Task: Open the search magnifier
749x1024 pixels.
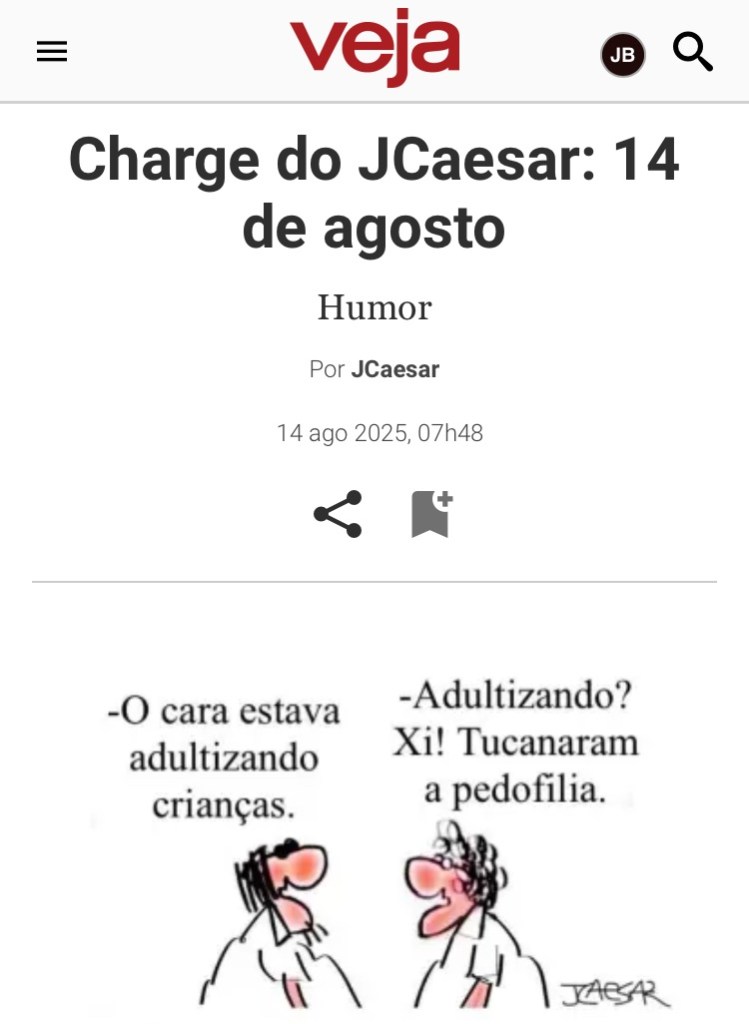Action: click(x=692, y=52)
